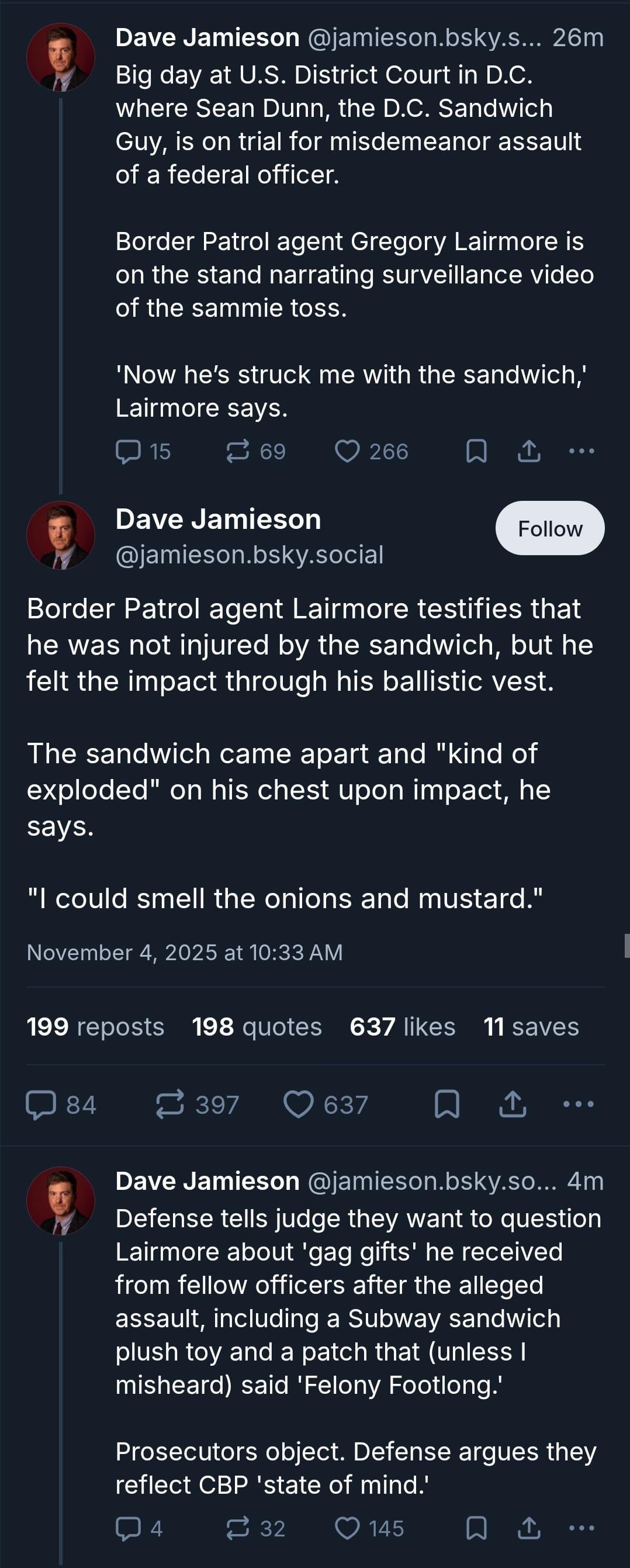630x1568 pixels.
Task: View the 198 quotes list
Action: (256, 1027)
